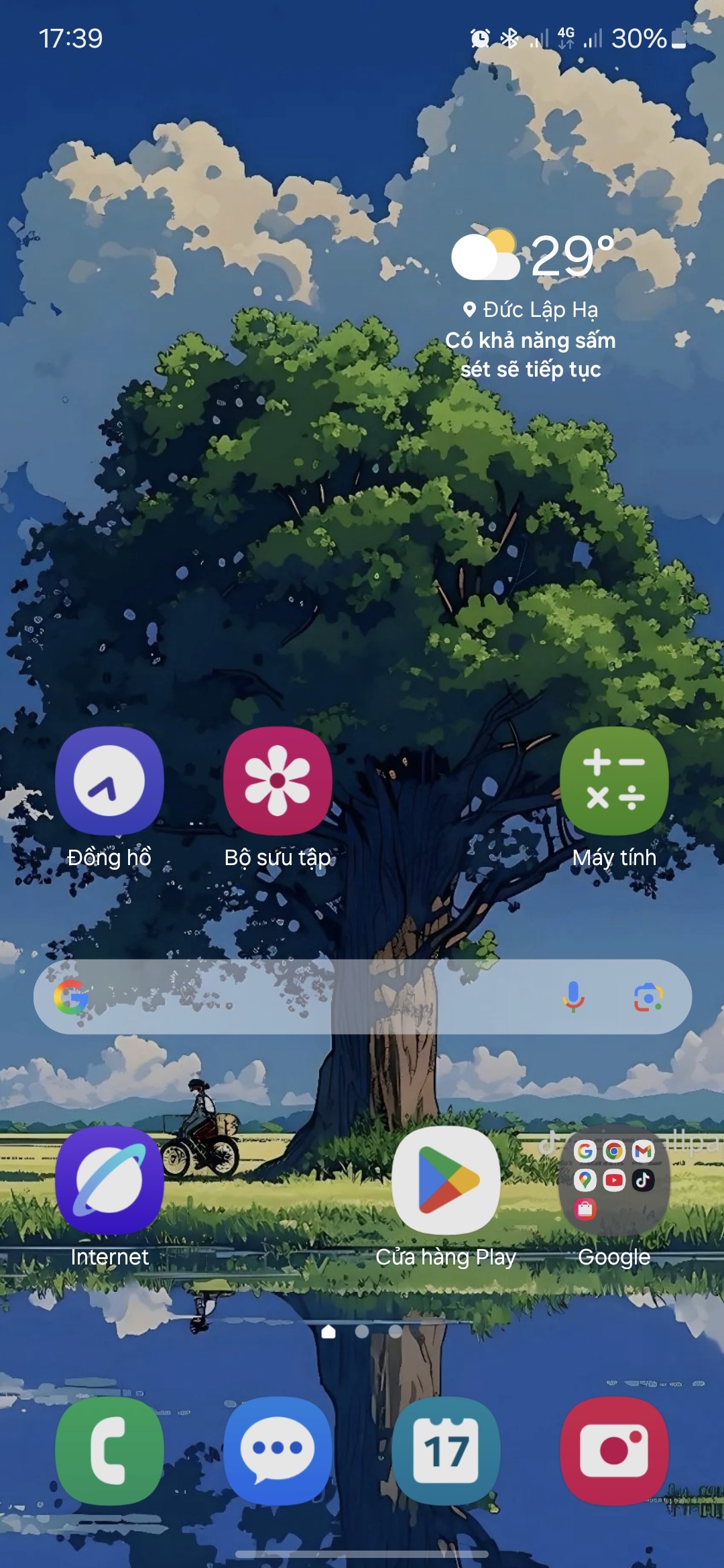Open Google Lens camera search icon
This screenshot has width=724, height=1568.
[x=648, y=997]
